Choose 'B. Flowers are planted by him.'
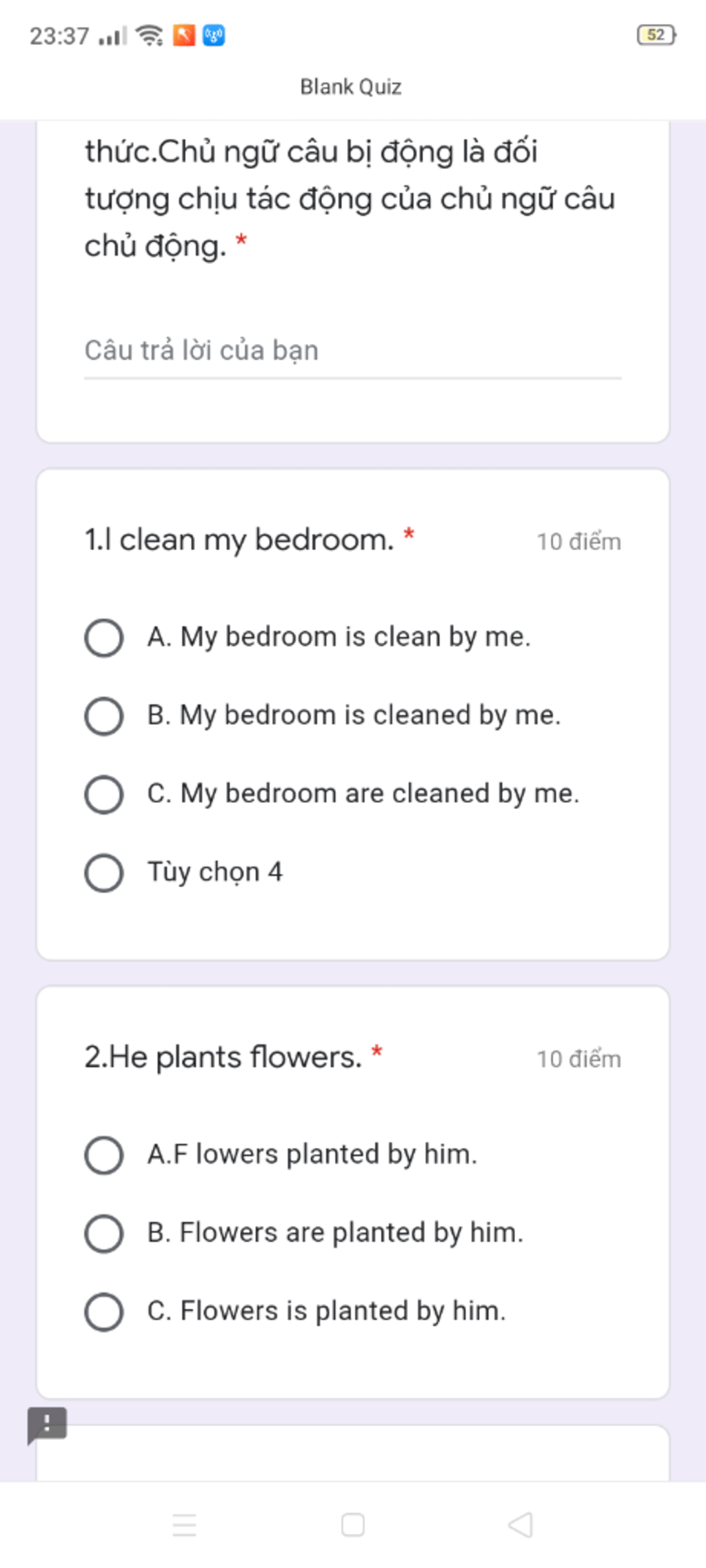 [104, 1234]
